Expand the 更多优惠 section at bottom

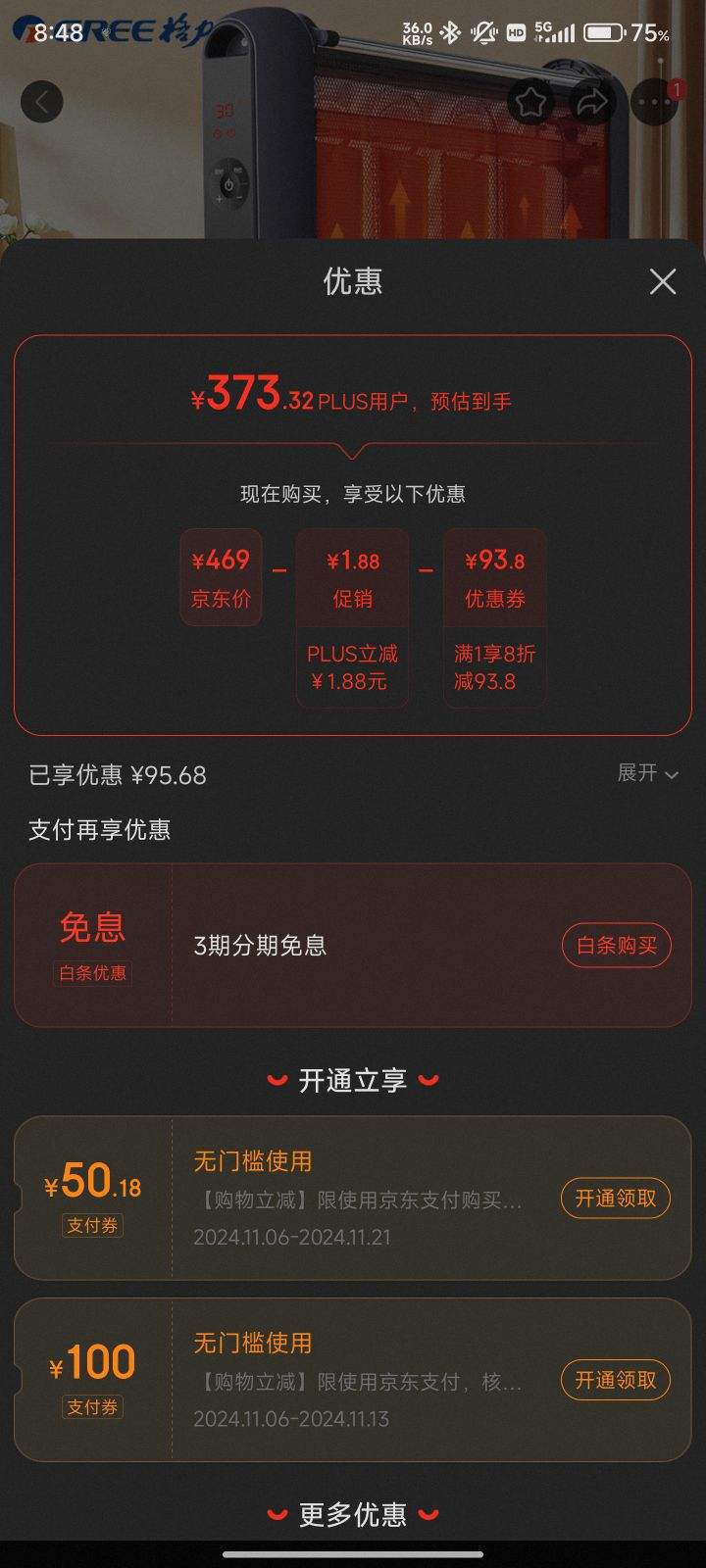pyautogui.click(x=353, y=1514)
